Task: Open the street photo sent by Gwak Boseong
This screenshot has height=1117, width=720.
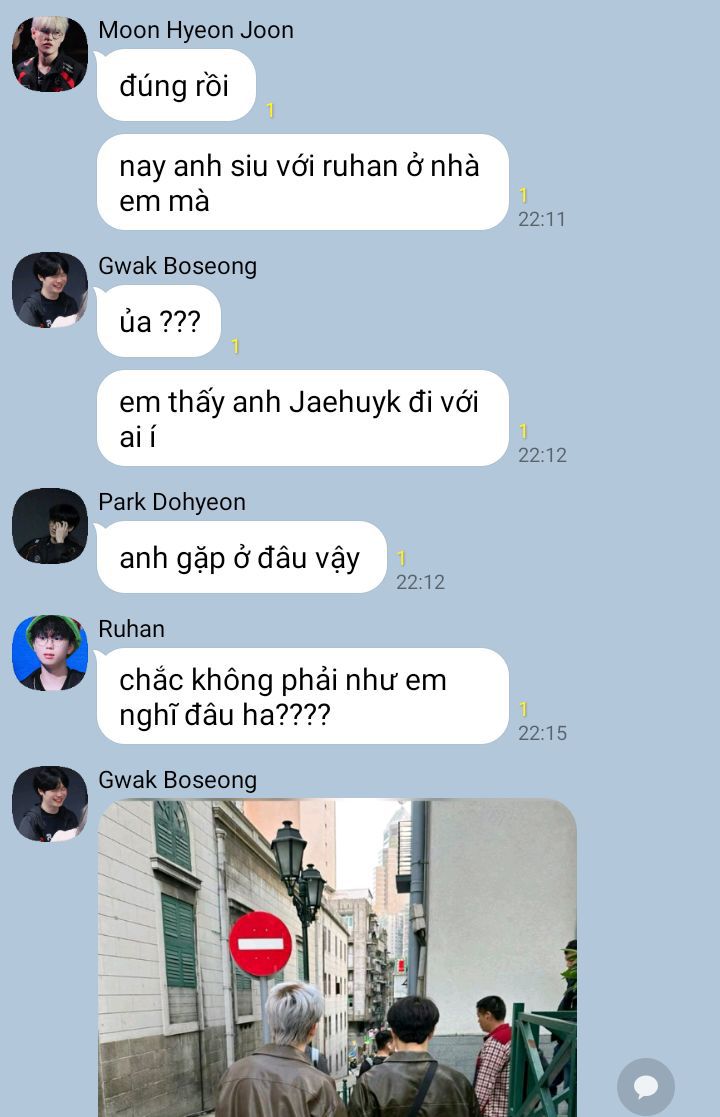Action: pyautogui.click(x=337, y=957)
